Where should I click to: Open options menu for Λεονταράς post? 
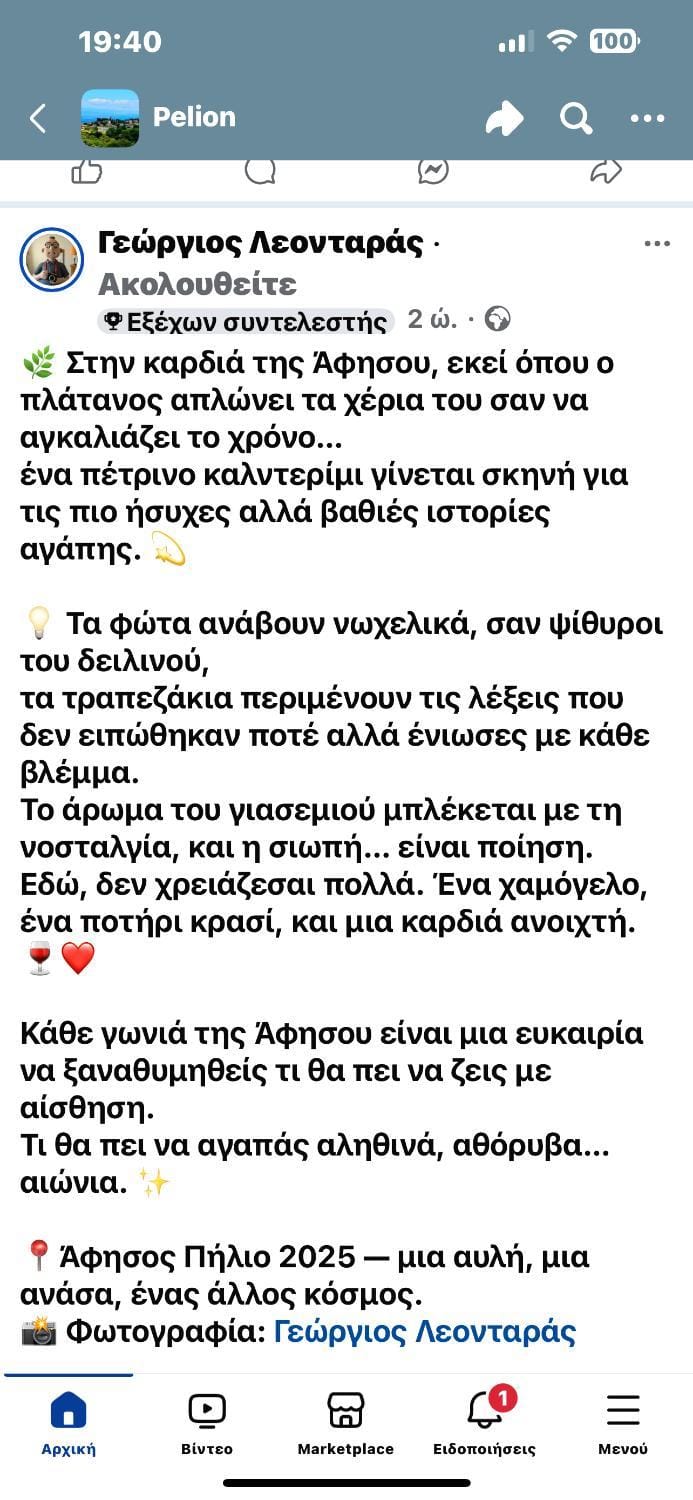[x=657, y=243]
